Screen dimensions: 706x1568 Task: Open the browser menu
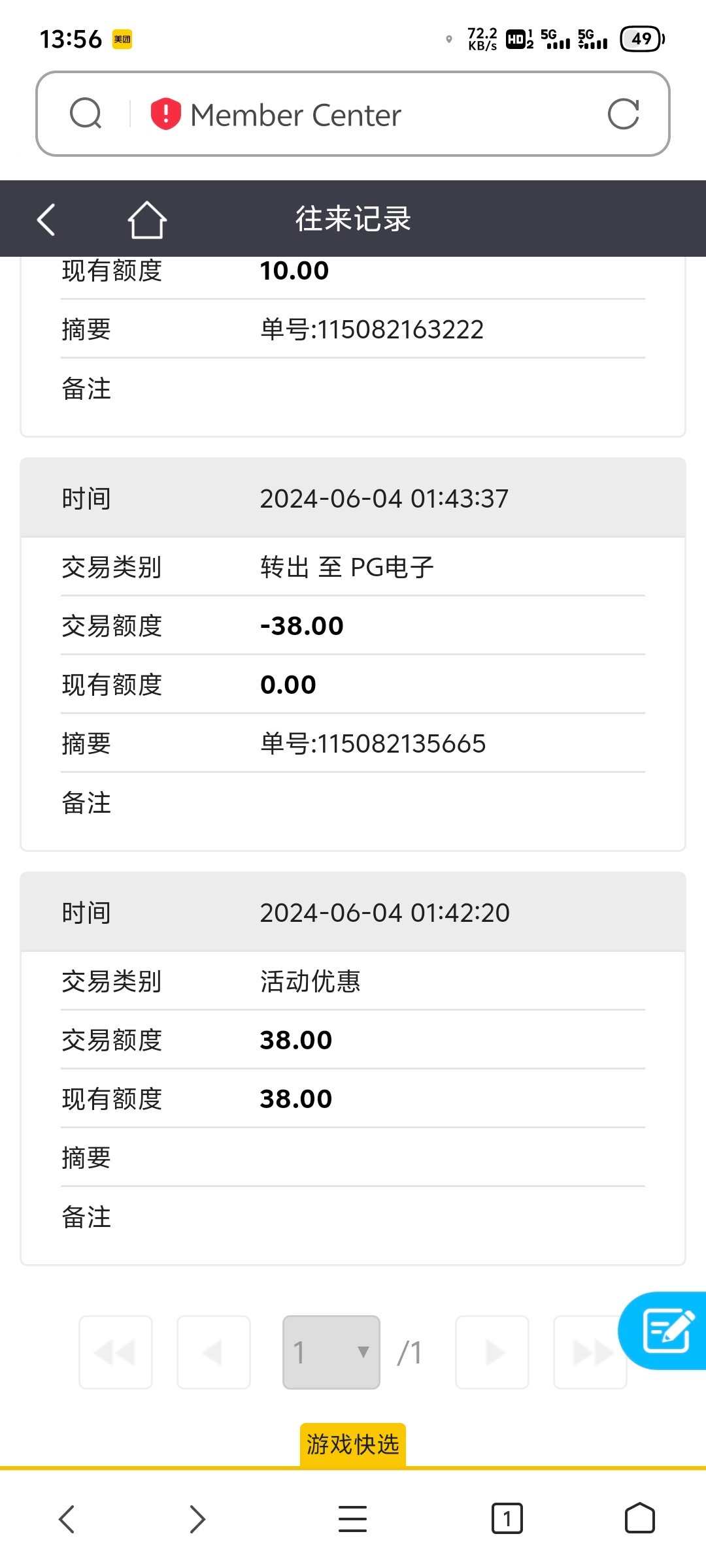(x=353, y=1518)
